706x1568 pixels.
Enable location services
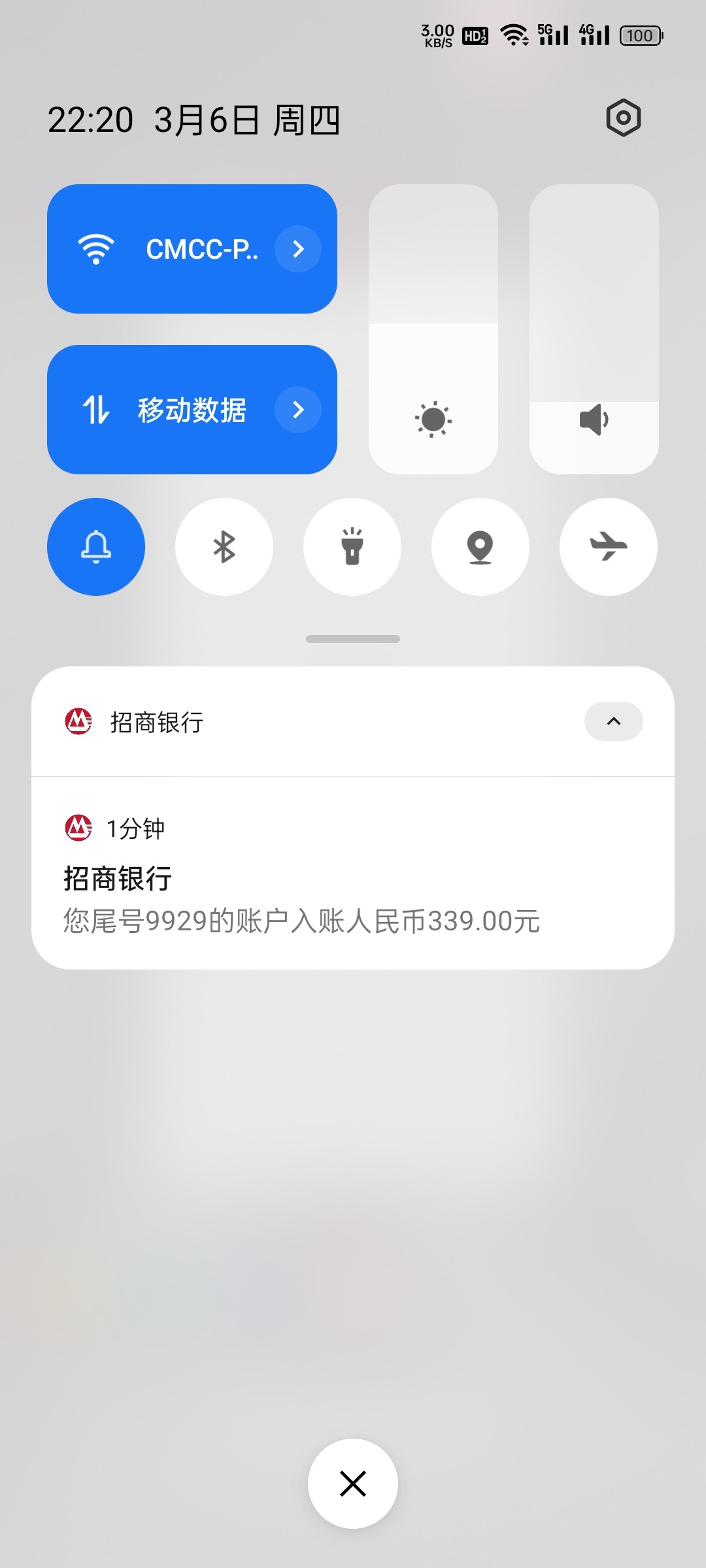pyautogui.click(x=480, y=547)
